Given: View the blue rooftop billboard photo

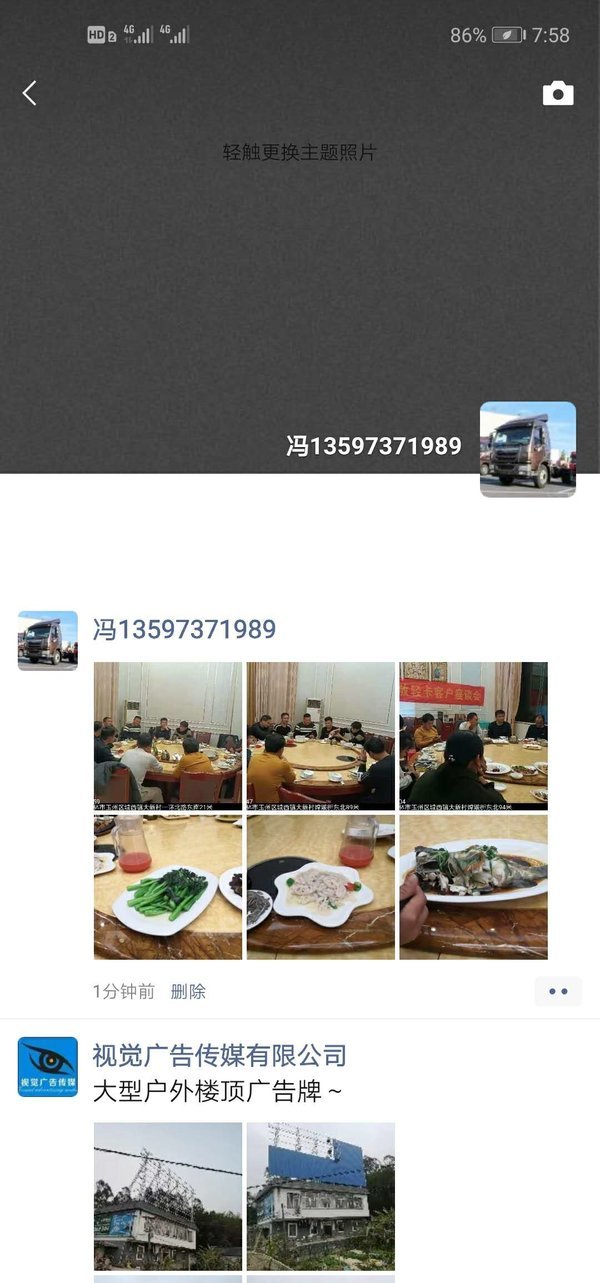Looking at the screenshot, I should [x=321, y=1196].
